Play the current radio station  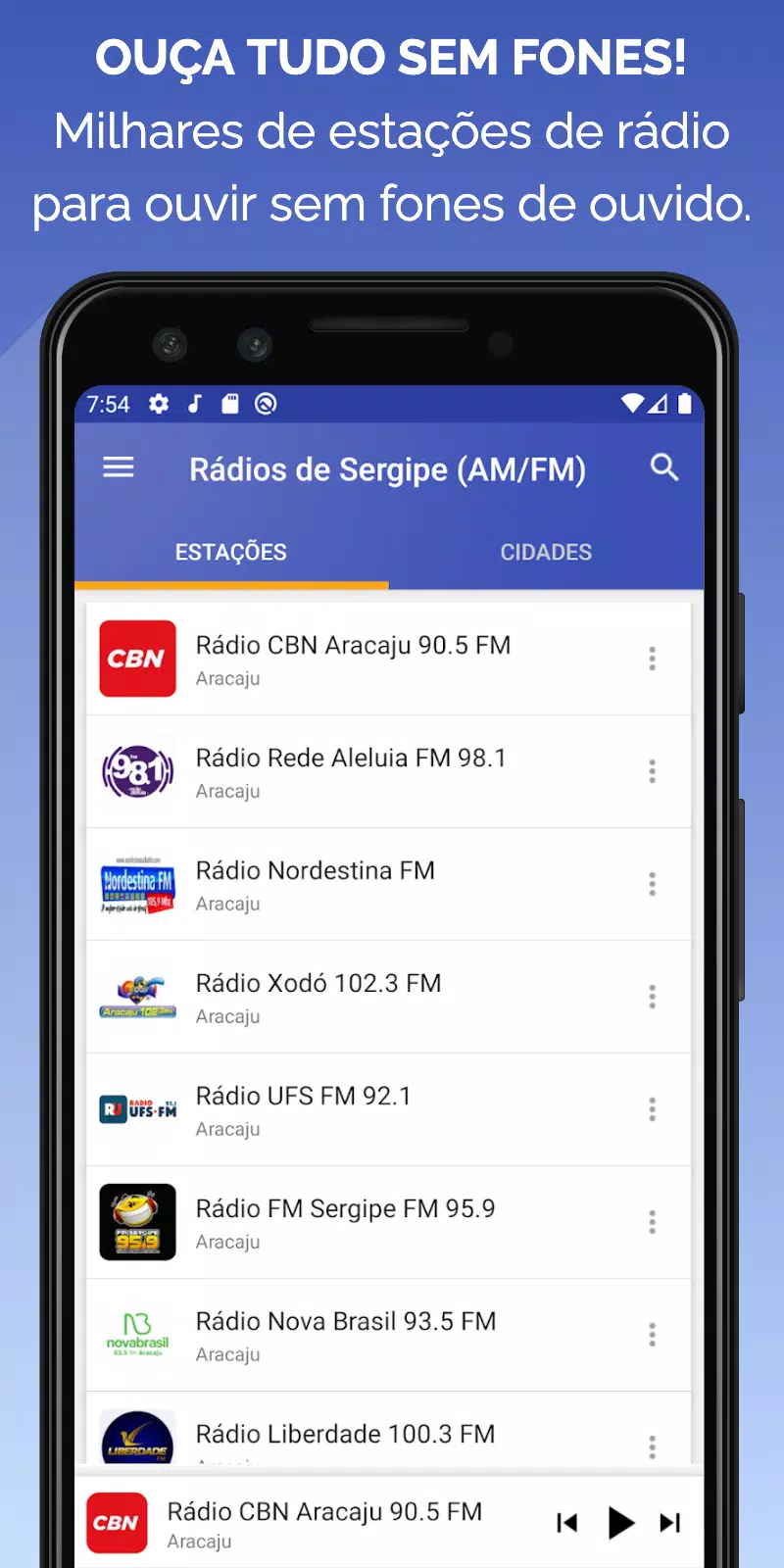tap(620, 1522)
